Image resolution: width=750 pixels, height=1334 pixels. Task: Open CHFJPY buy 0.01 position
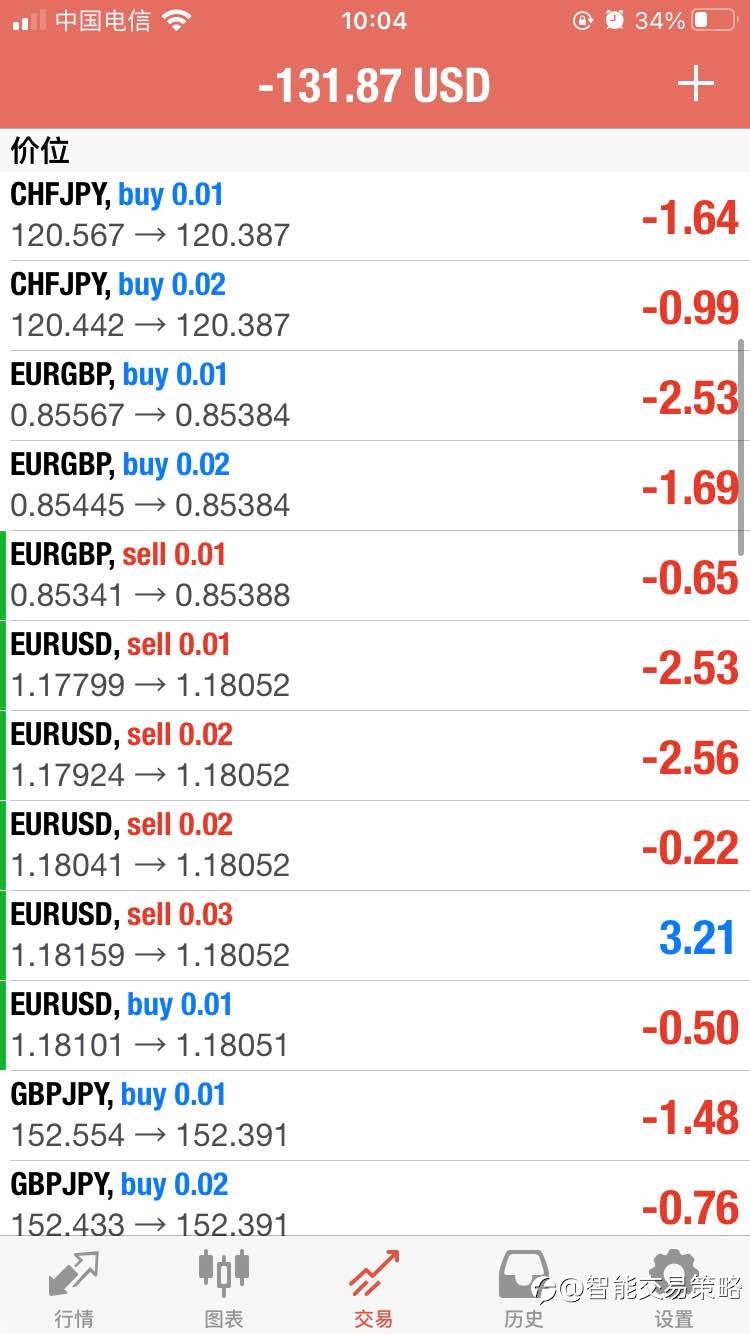point(375,216)
